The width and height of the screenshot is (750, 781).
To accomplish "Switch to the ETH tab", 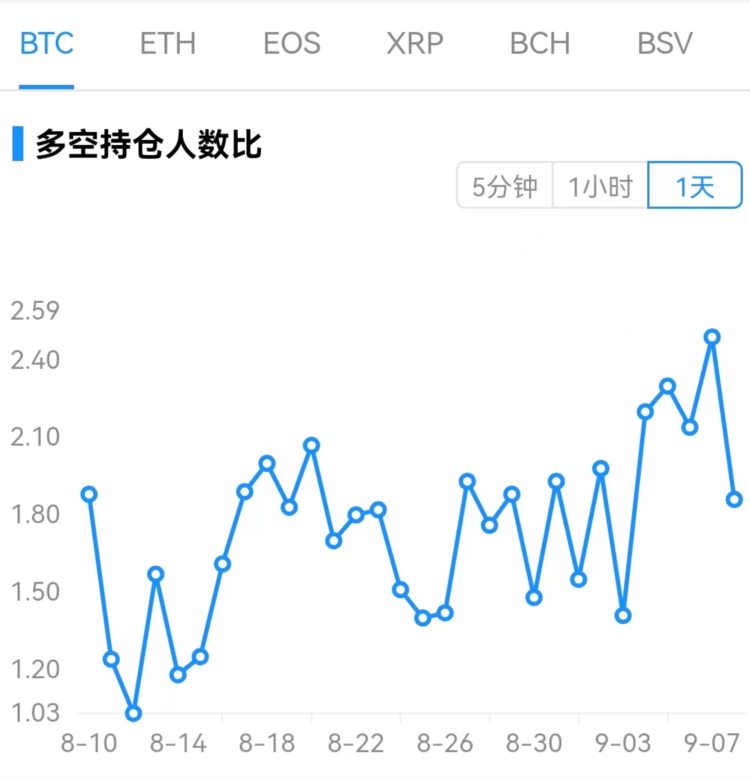I will 167,43.
